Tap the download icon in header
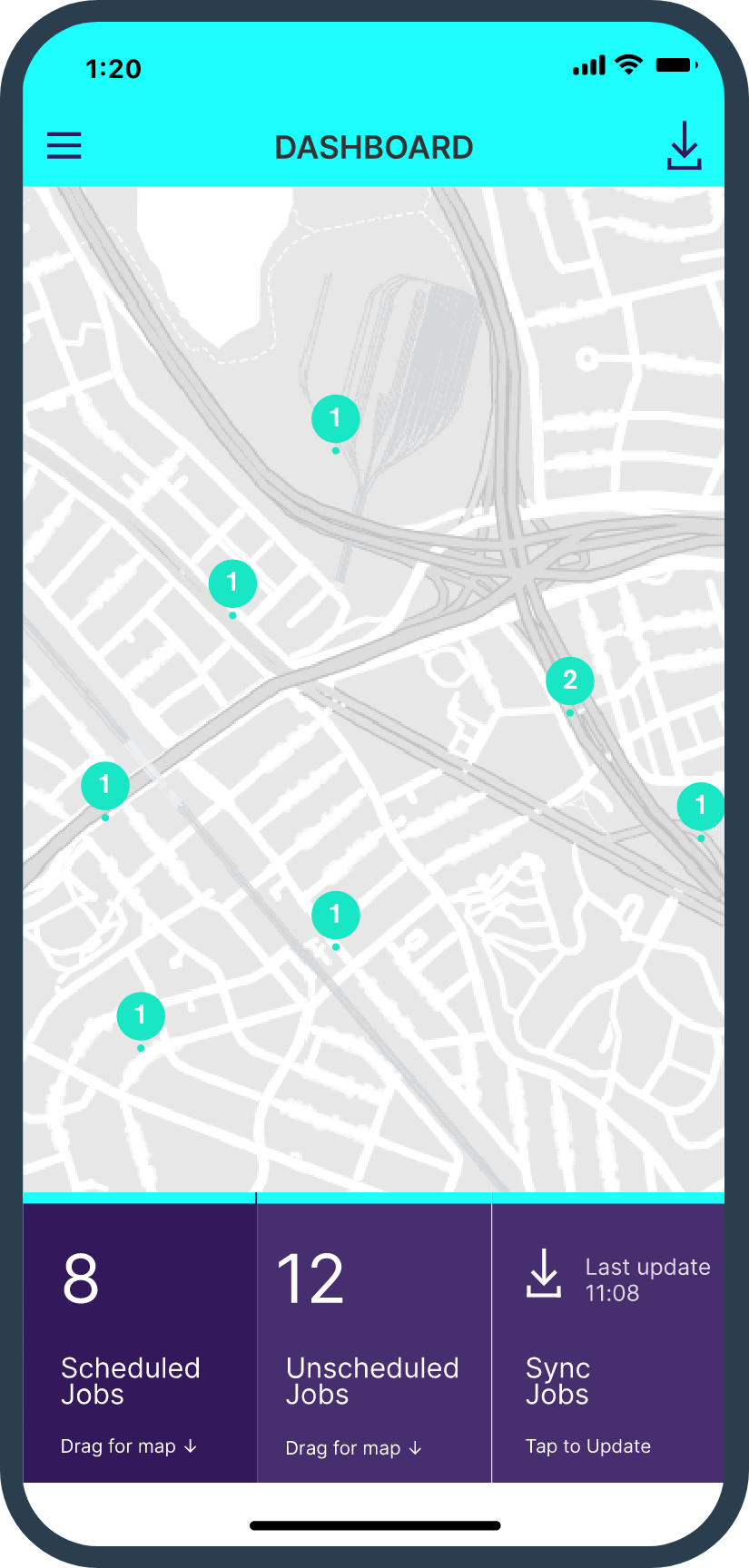The height and width of the screenshot is (1568, 749). pyautogui.click(x=685, y=146)
